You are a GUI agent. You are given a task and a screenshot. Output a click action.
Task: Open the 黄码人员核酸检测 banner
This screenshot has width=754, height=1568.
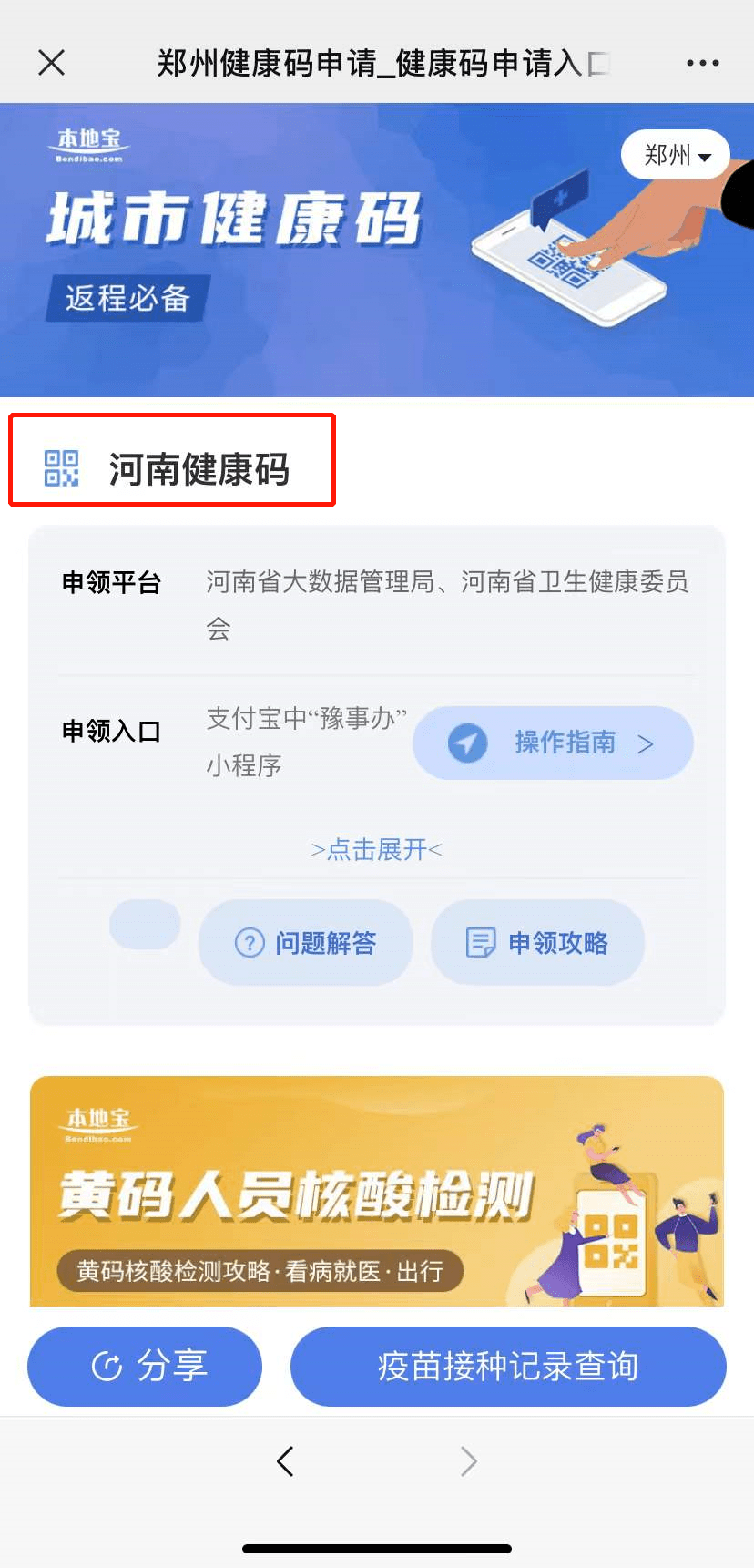coord(376,1191)
